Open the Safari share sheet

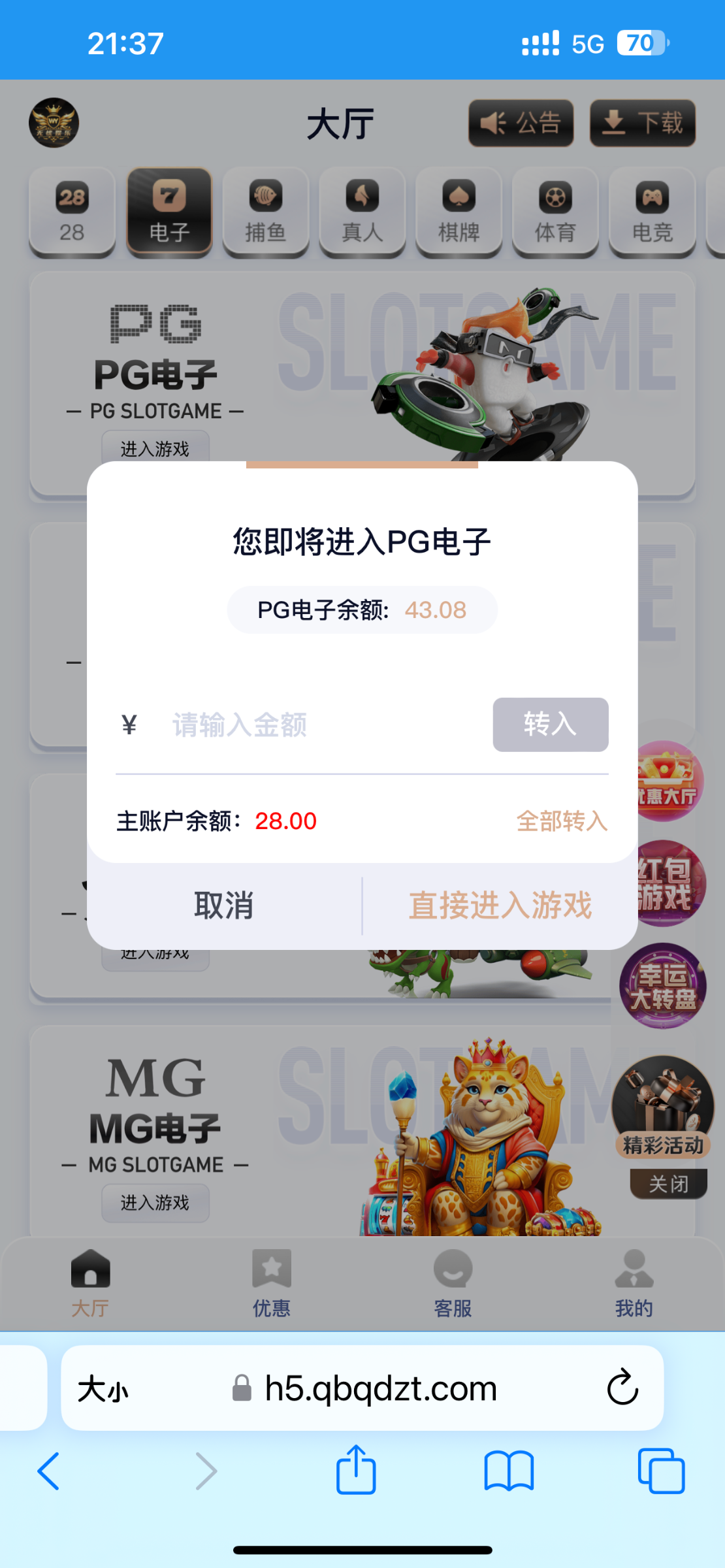point(356,1471)
